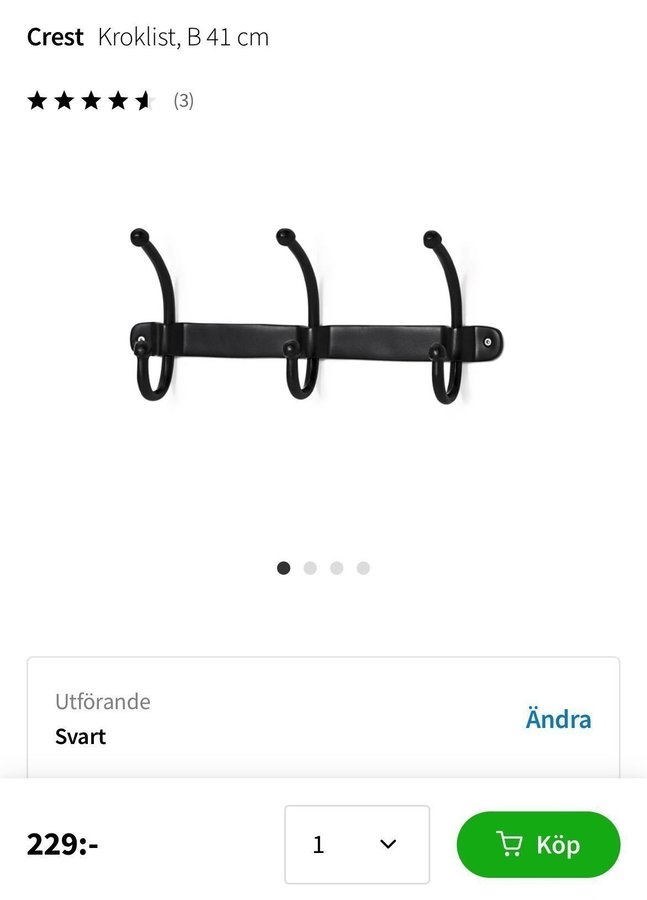Open the star rating reviews
The image size is (647, 900).
click(110, 100)
